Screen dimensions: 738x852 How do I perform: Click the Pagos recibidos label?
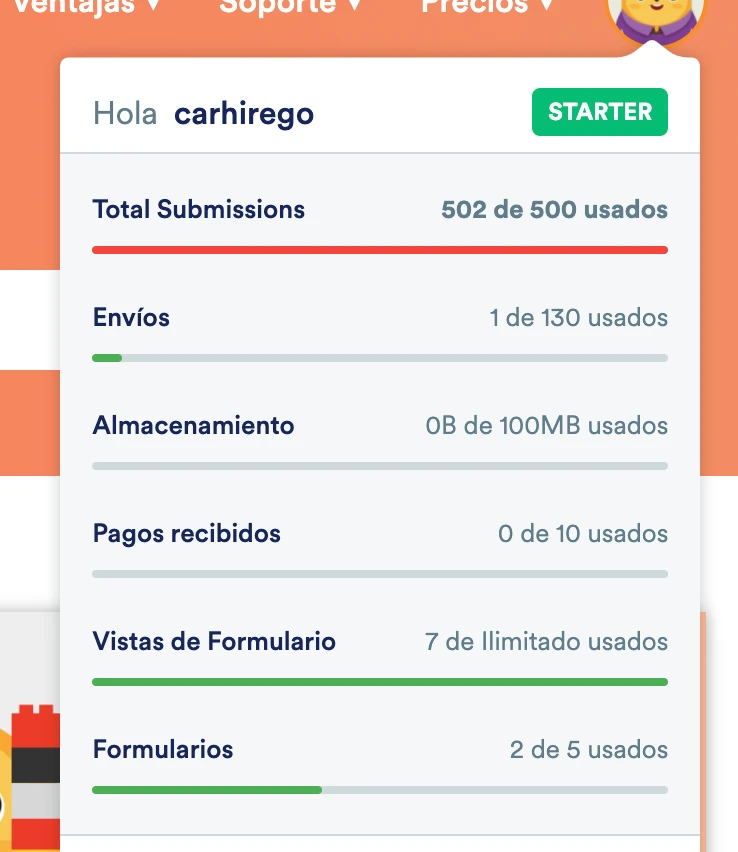tap(186, 533)
